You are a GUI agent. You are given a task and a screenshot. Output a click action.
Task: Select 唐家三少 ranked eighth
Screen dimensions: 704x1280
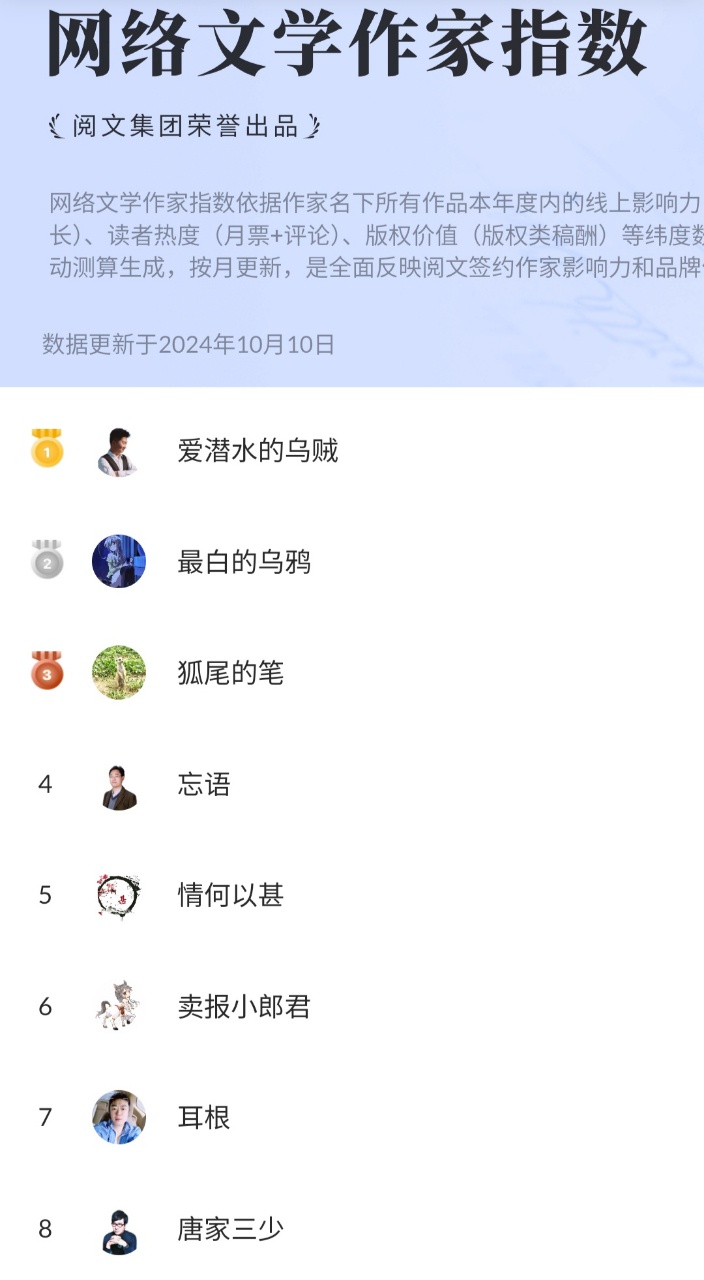click(x=231, y=1229)
